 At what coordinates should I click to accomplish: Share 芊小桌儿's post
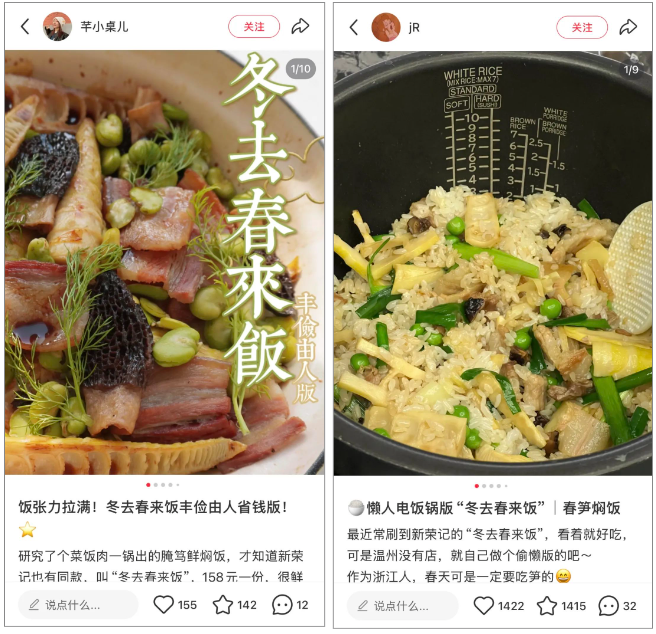[x=300, y=27]
